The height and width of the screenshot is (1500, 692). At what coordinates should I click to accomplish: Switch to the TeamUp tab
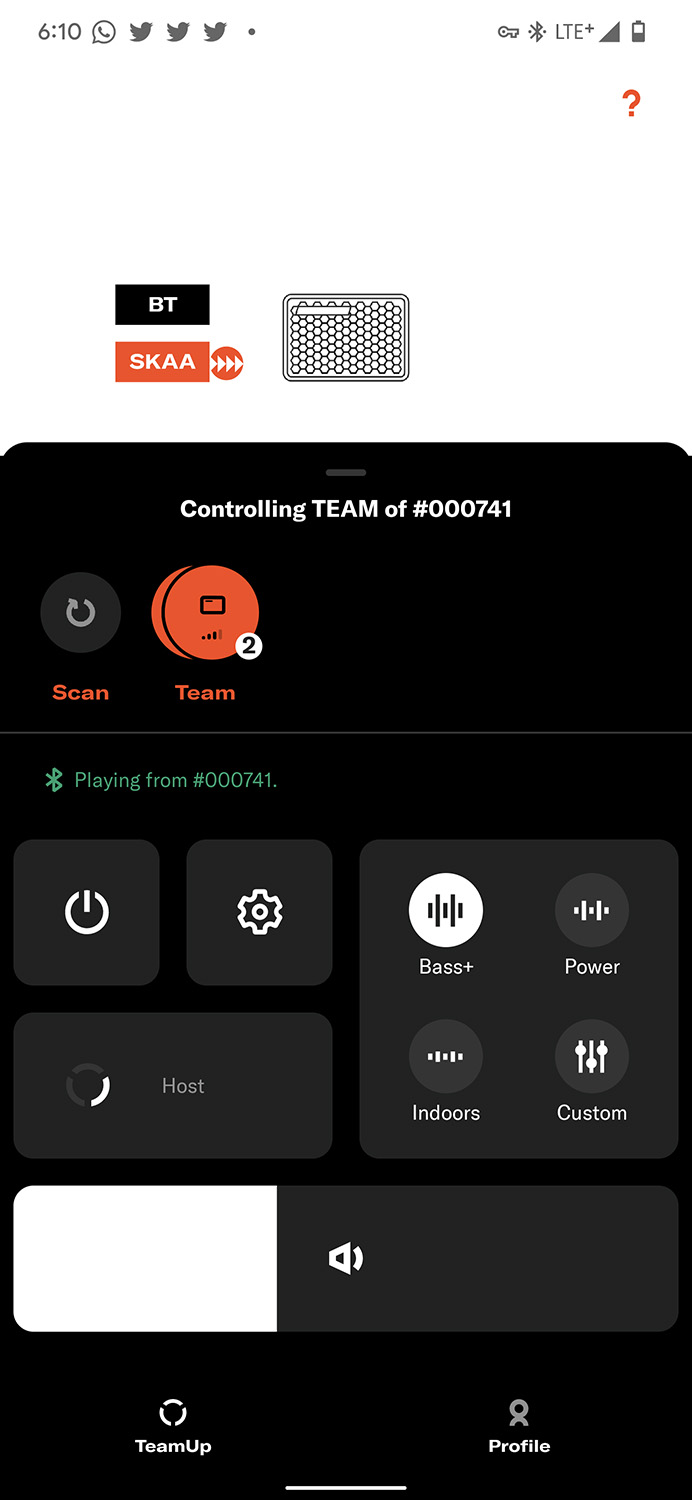click(x=173, y=1427)
